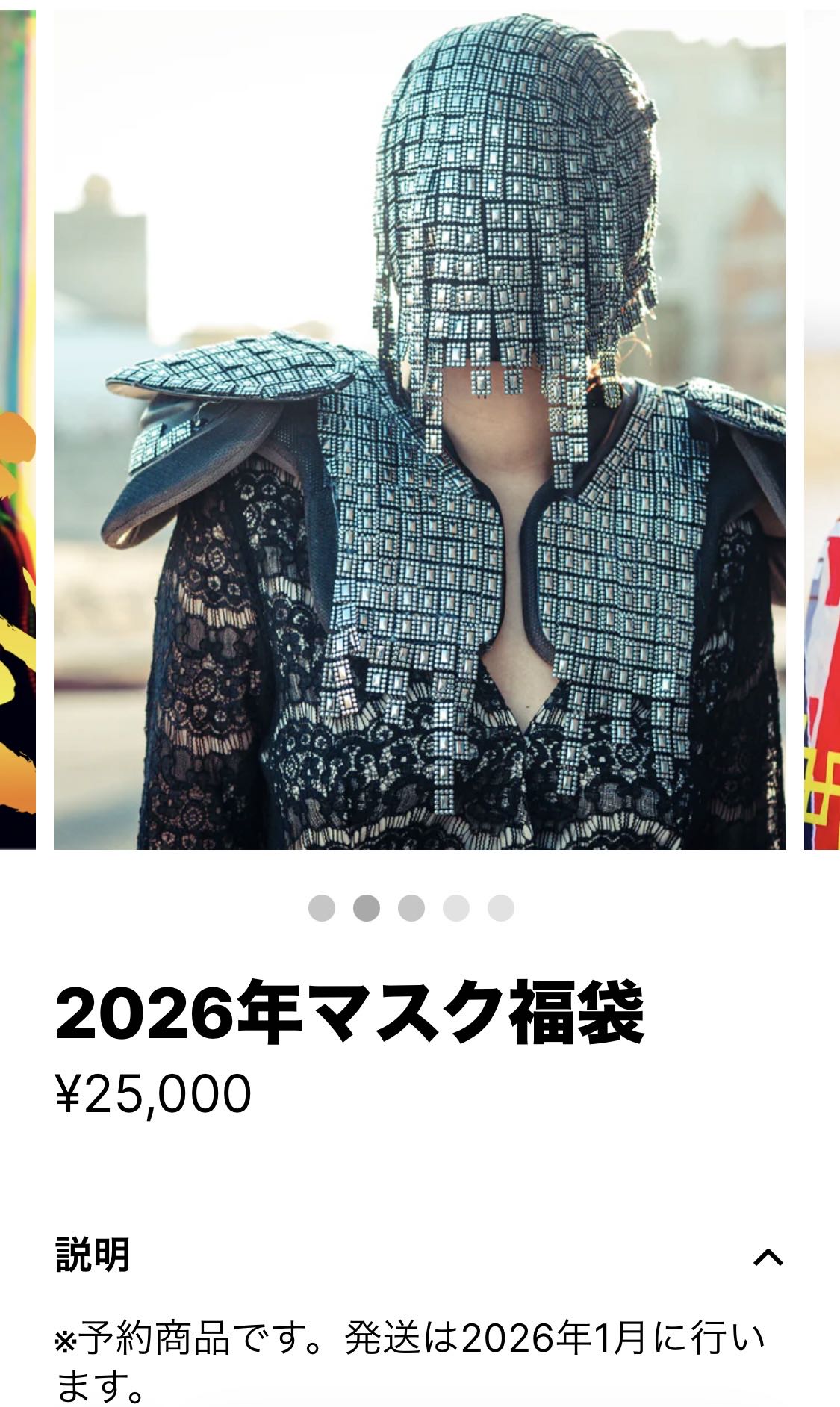Collapse the 説明 section chevron

point(768,1258)
